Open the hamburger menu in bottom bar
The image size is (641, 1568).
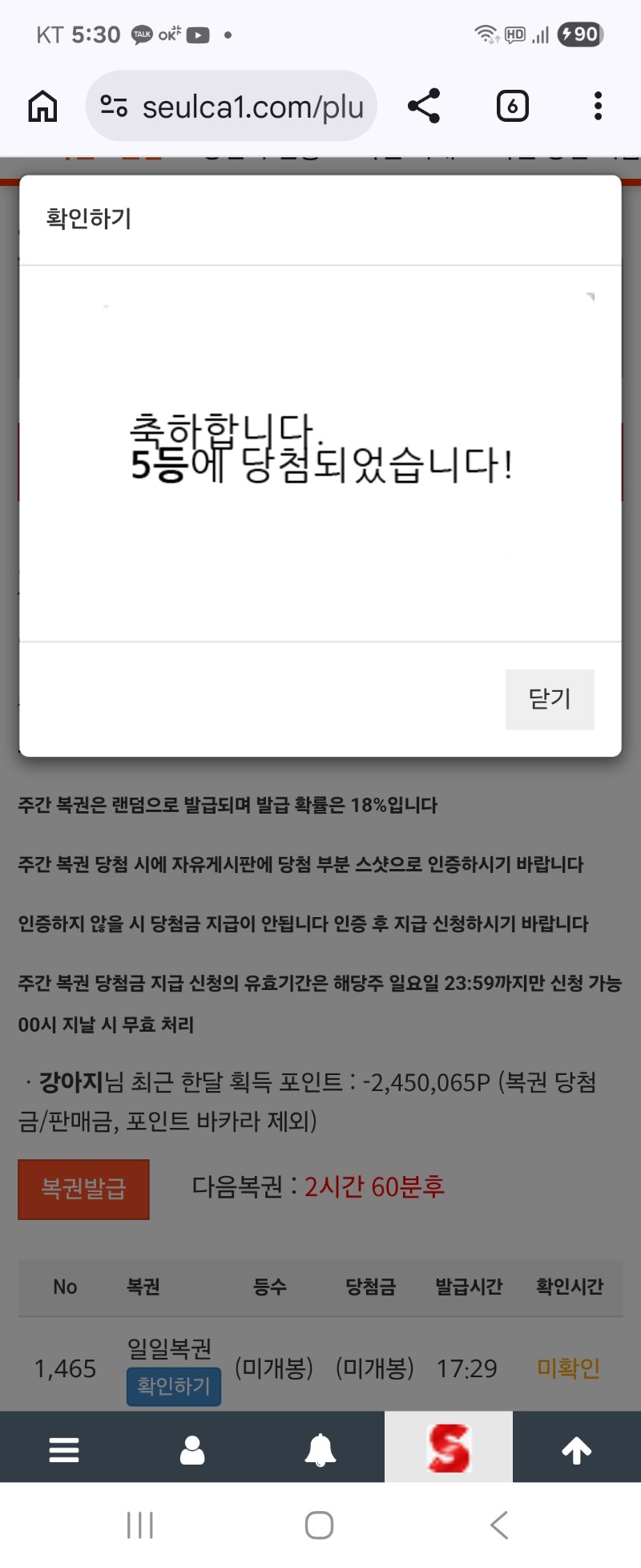click(64, 1449)
